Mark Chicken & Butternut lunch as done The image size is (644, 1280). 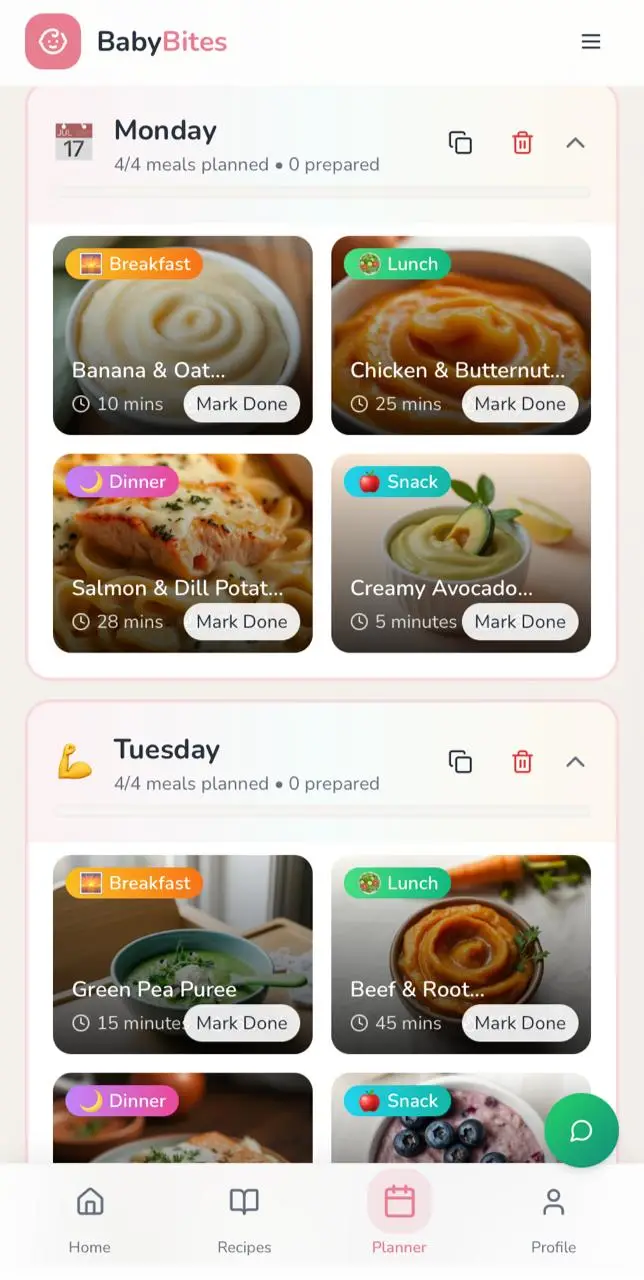[520, 404]
